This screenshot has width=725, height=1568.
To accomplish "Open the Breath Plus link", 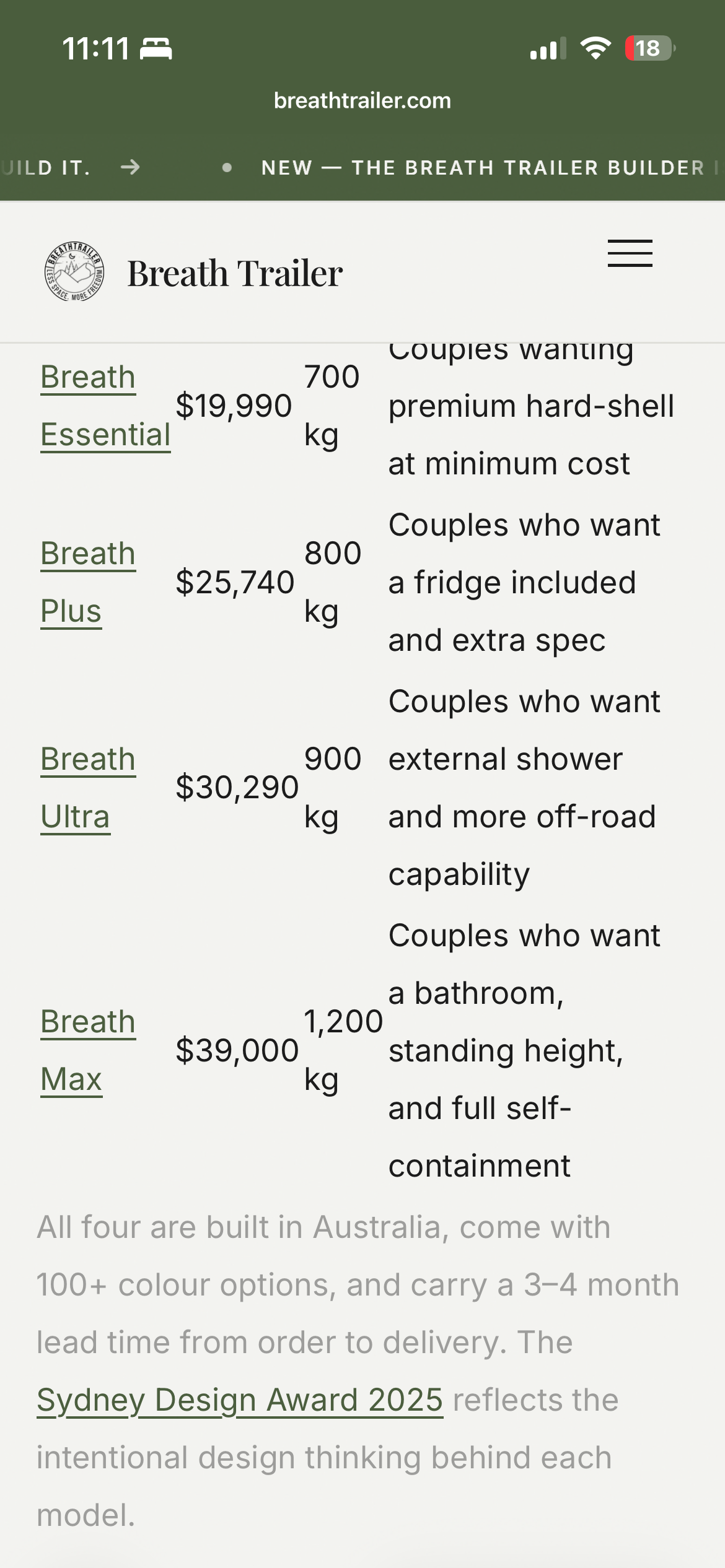I will pyautogui.click(x=88, y=582).
